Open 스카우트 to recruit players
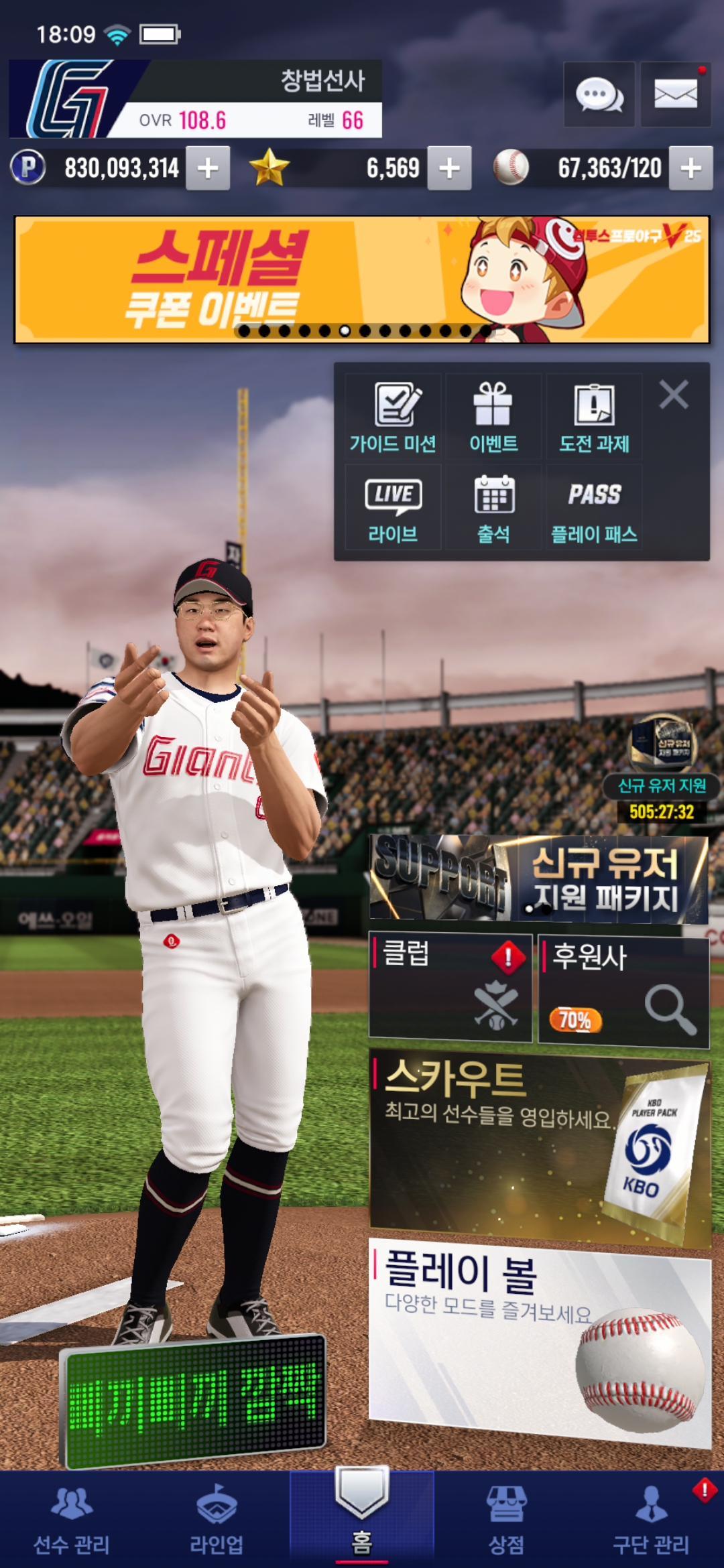The width and height of the screenshot is (724, 1568). coord(539,1145)
